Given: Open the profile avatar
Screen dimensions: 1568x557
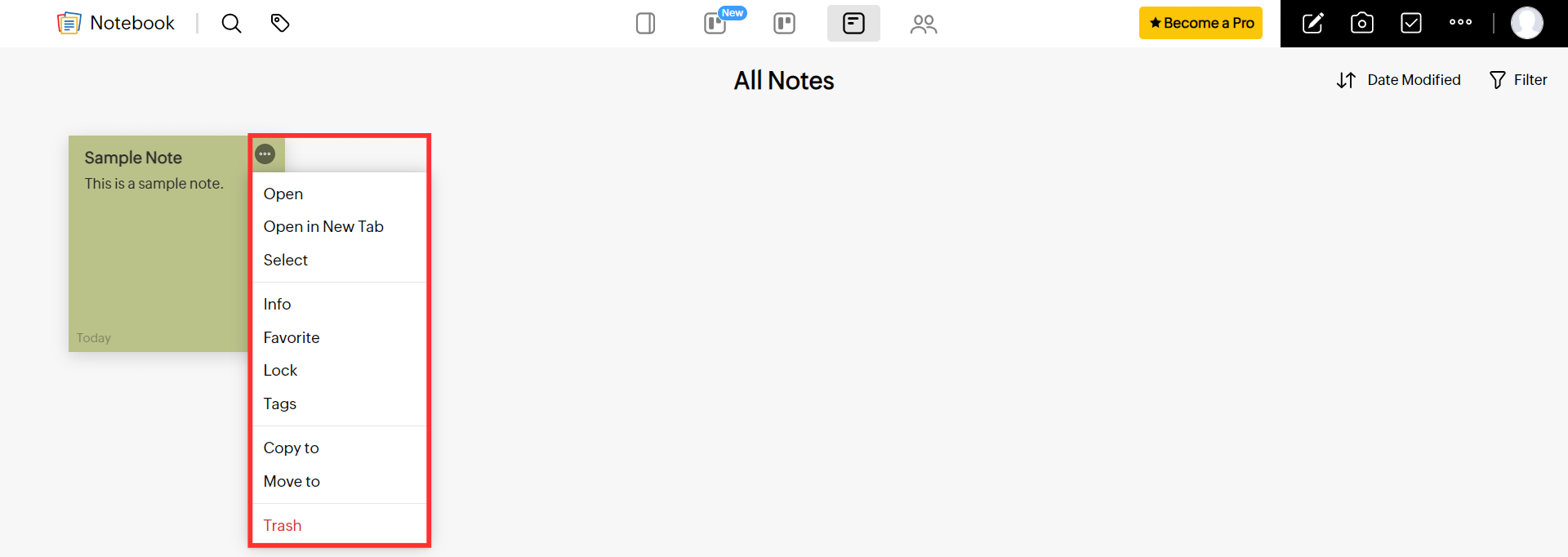Looking at the screenshot, I should pyautogui.click(x=1526, y=23).
